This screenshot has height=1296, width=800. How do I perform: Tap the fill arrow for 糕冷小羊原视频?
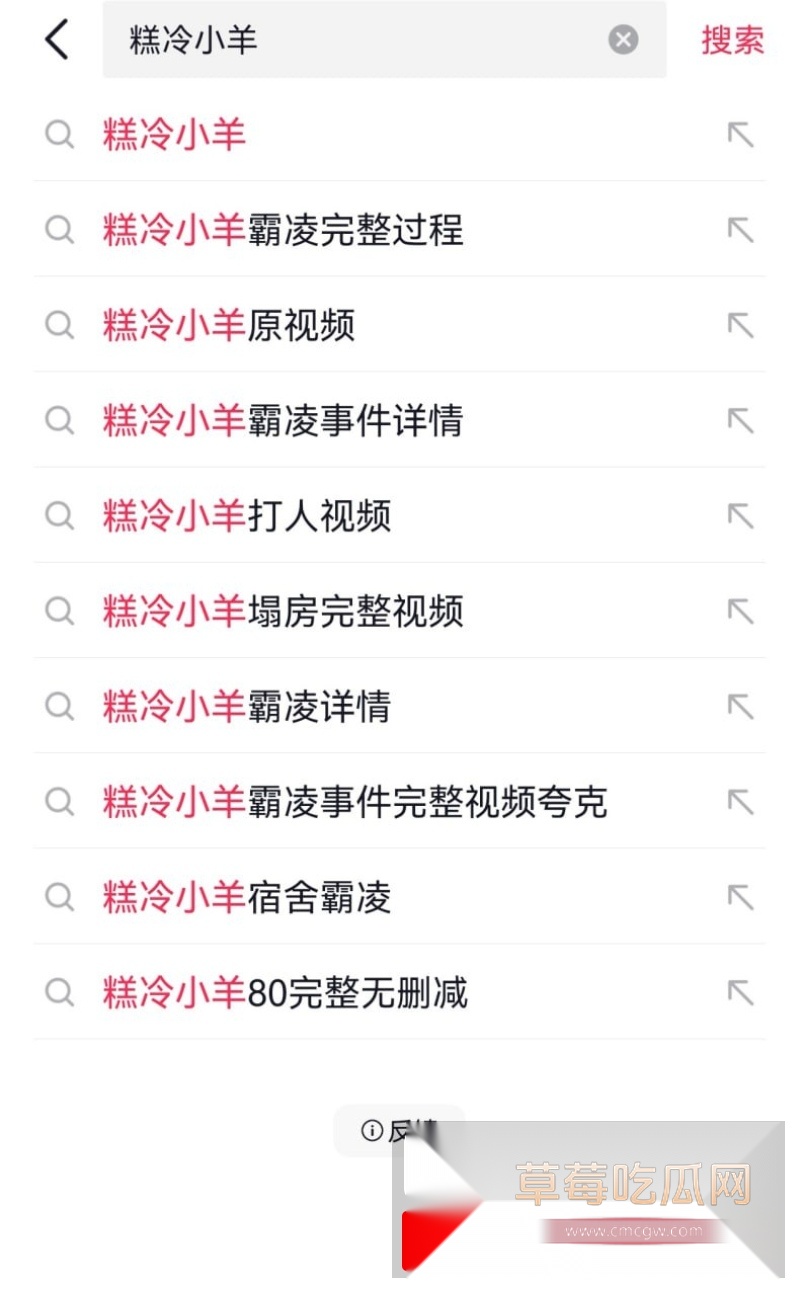point(740,325)
